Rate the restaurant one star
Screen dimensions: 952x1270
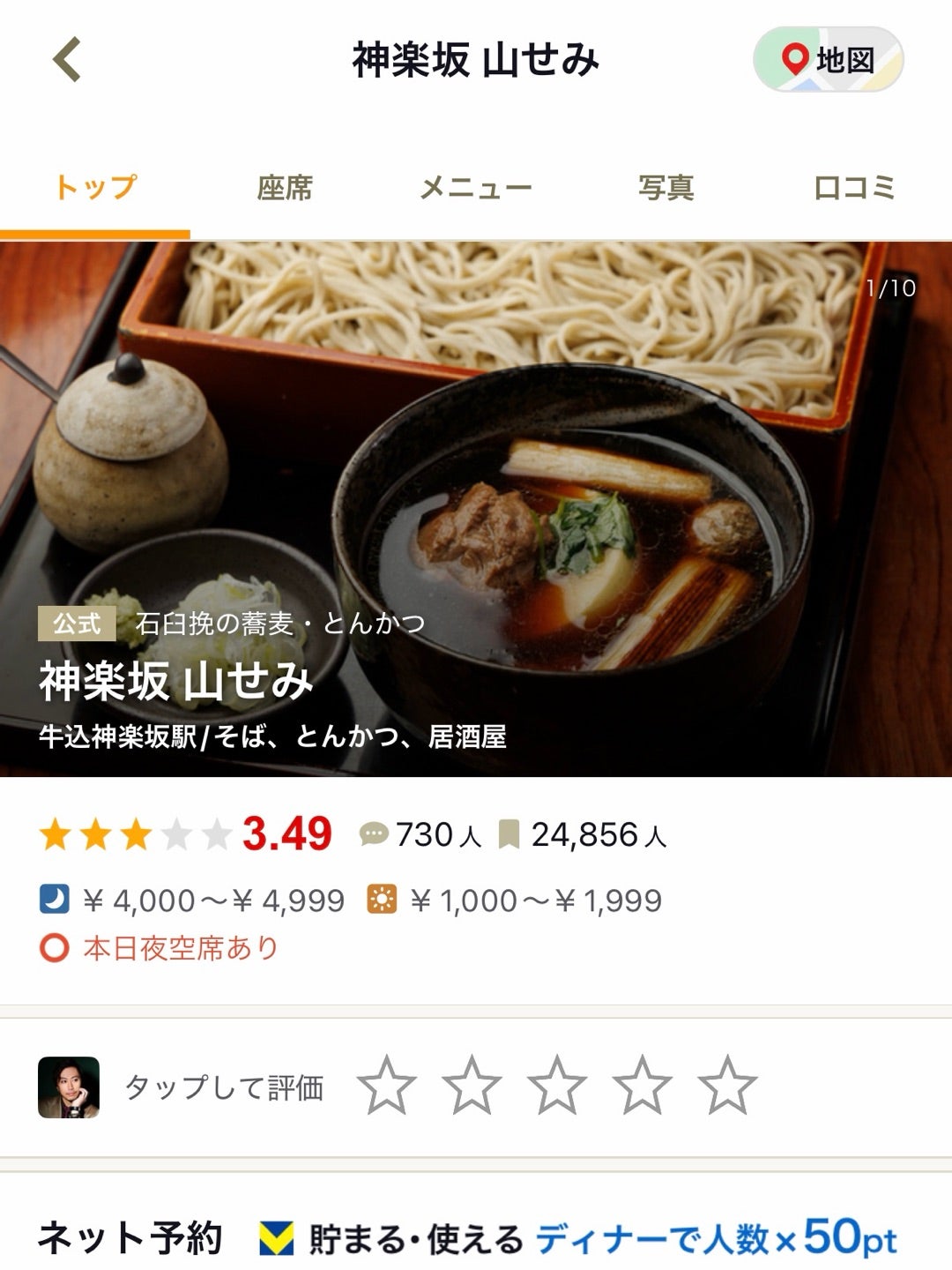pos(387,1087)
